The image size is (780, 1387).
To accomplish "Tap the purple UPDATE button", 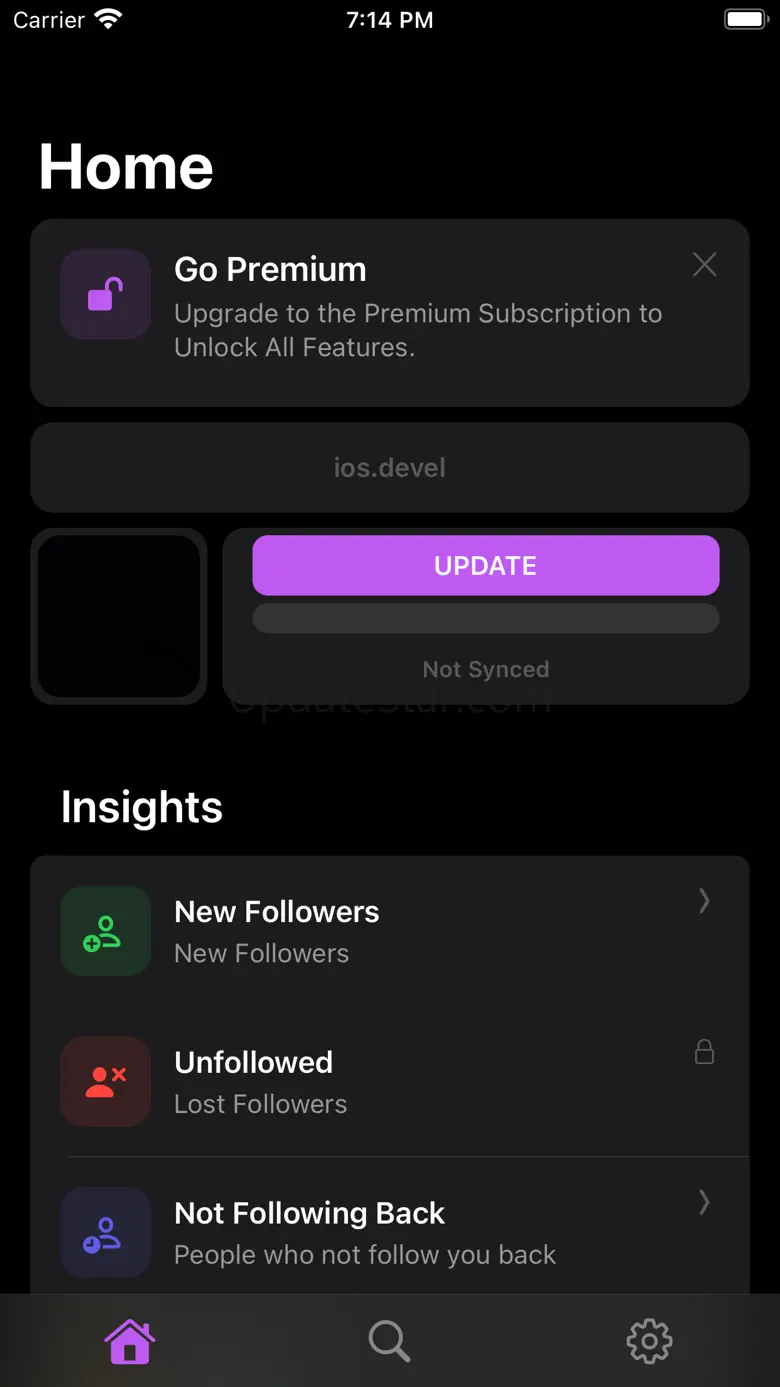I will coord(485,566).
